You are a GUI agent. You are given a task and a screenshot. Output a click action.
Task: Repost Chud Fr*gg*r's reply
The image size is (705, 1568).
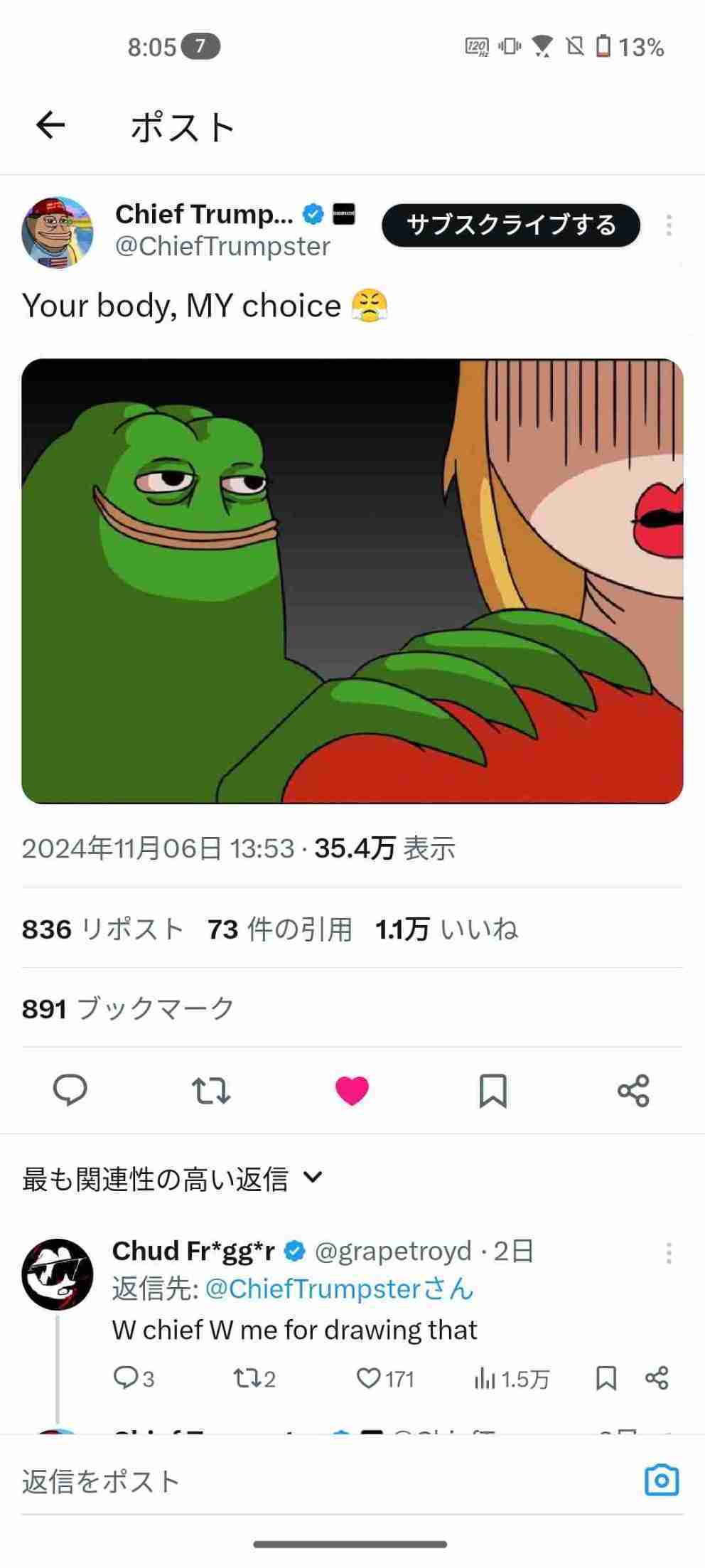coord(254,1379)
